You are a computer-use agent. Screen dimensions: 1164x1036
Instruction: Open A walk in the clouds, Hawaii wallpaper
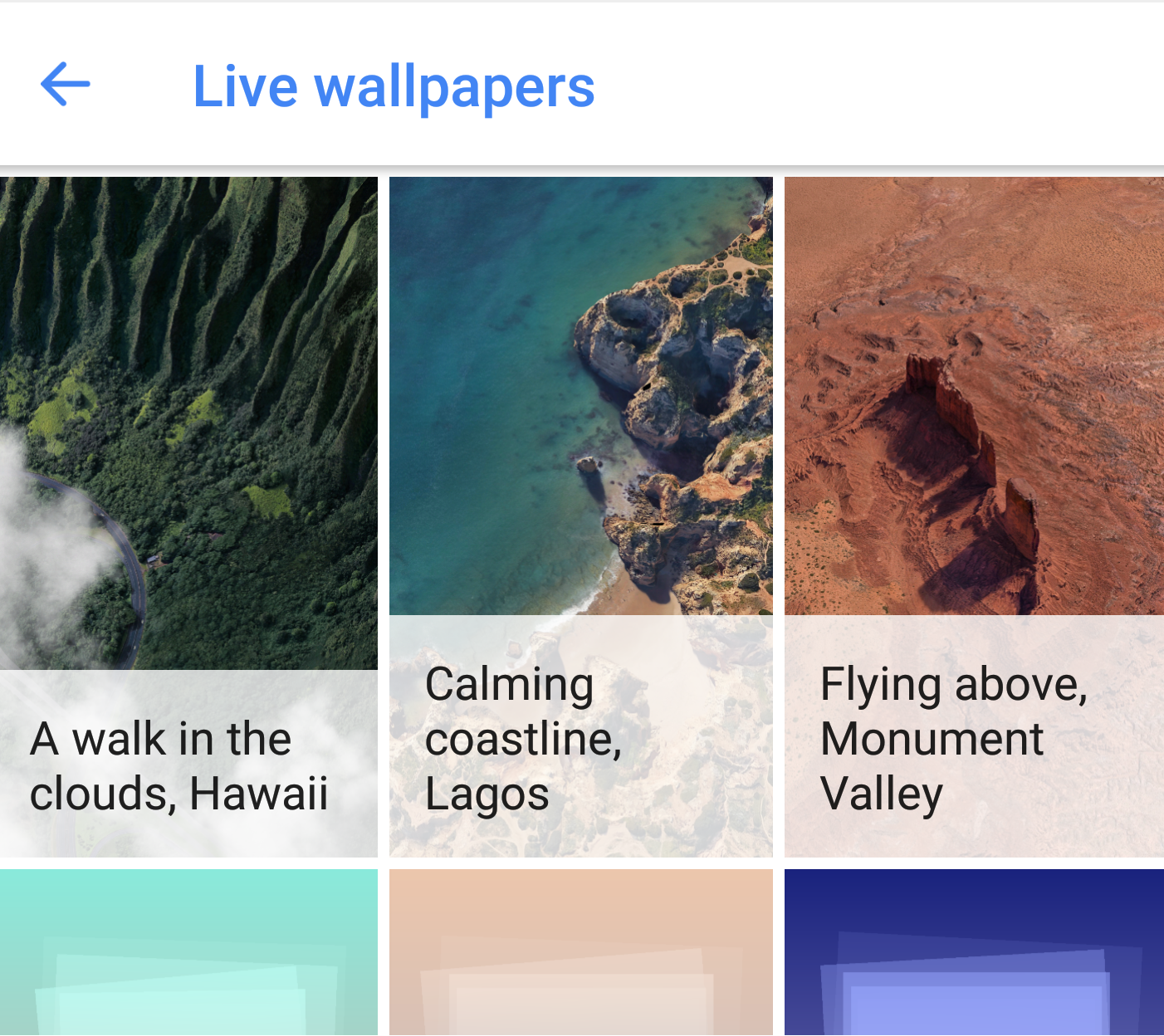(188, 515)
